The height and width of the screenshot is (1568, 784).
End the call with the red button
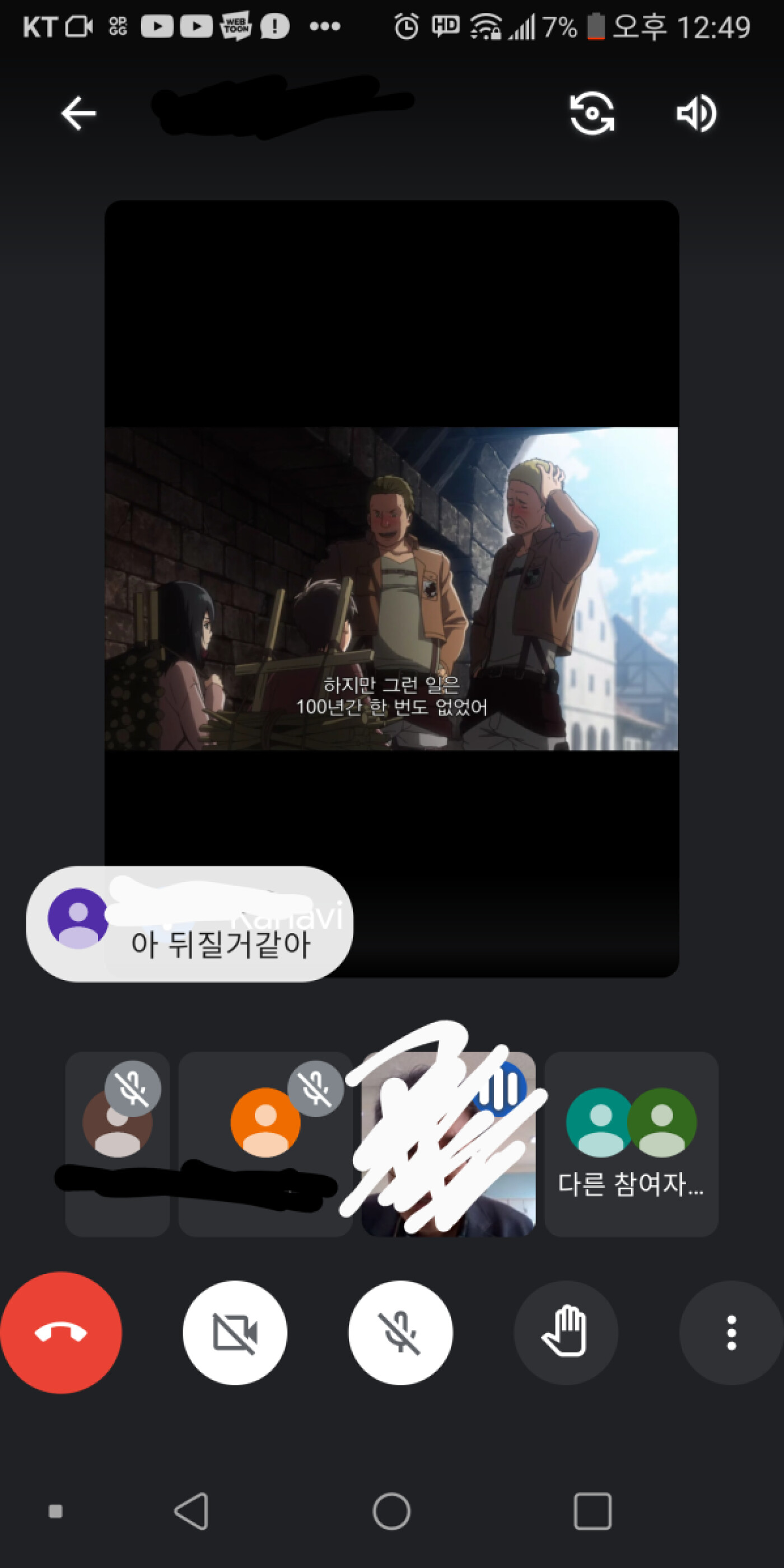pos(60,1333)
